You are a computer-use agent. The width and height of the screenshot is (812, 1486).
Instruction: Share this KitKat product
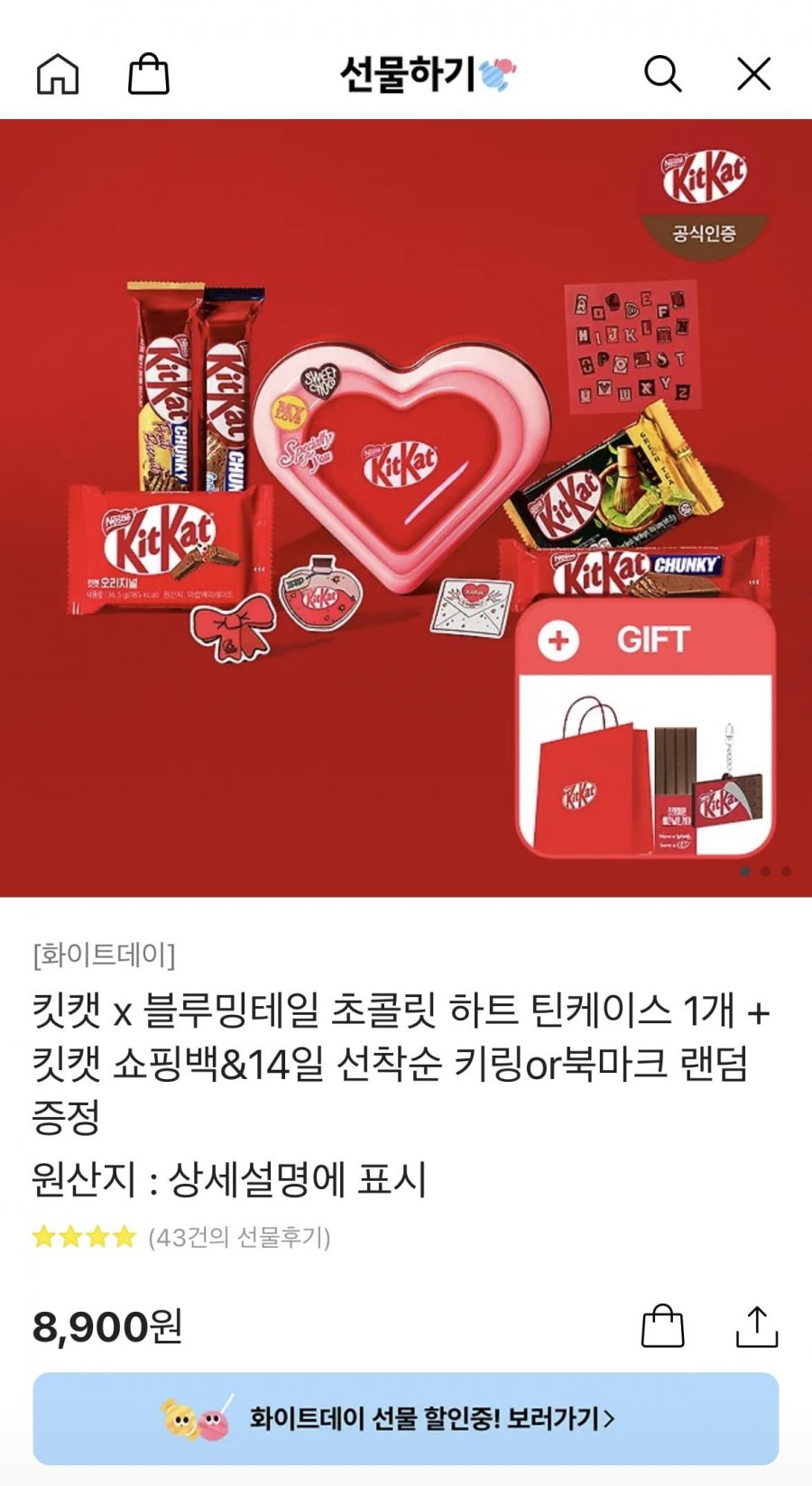(x=756, y=1326)
